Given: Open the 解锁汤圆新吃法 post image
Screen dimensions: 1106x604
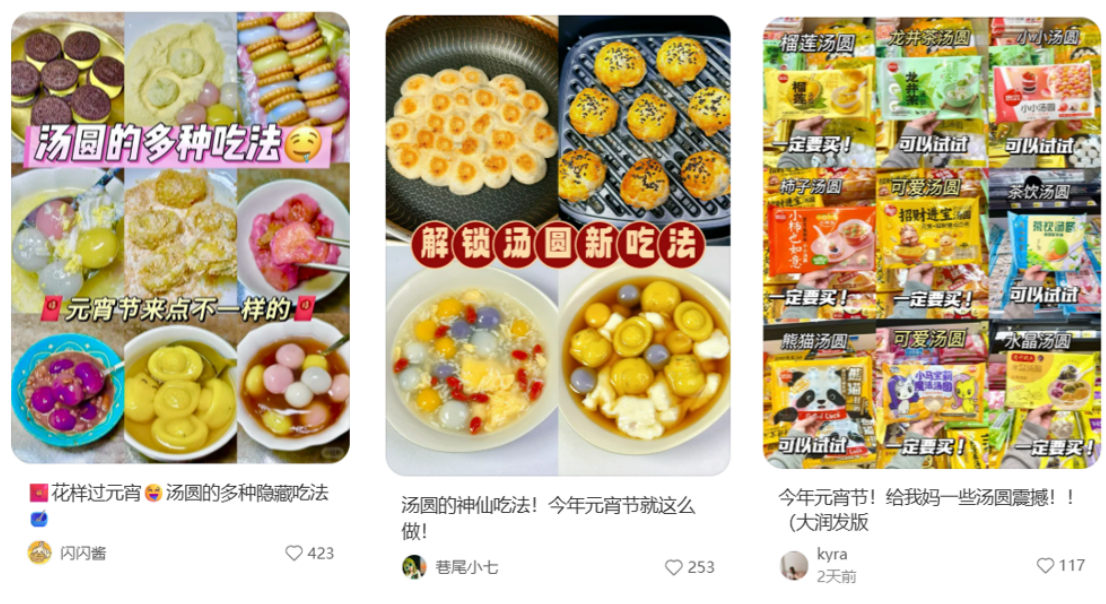Looking at the screenshot, I should [x=558, y=245].
